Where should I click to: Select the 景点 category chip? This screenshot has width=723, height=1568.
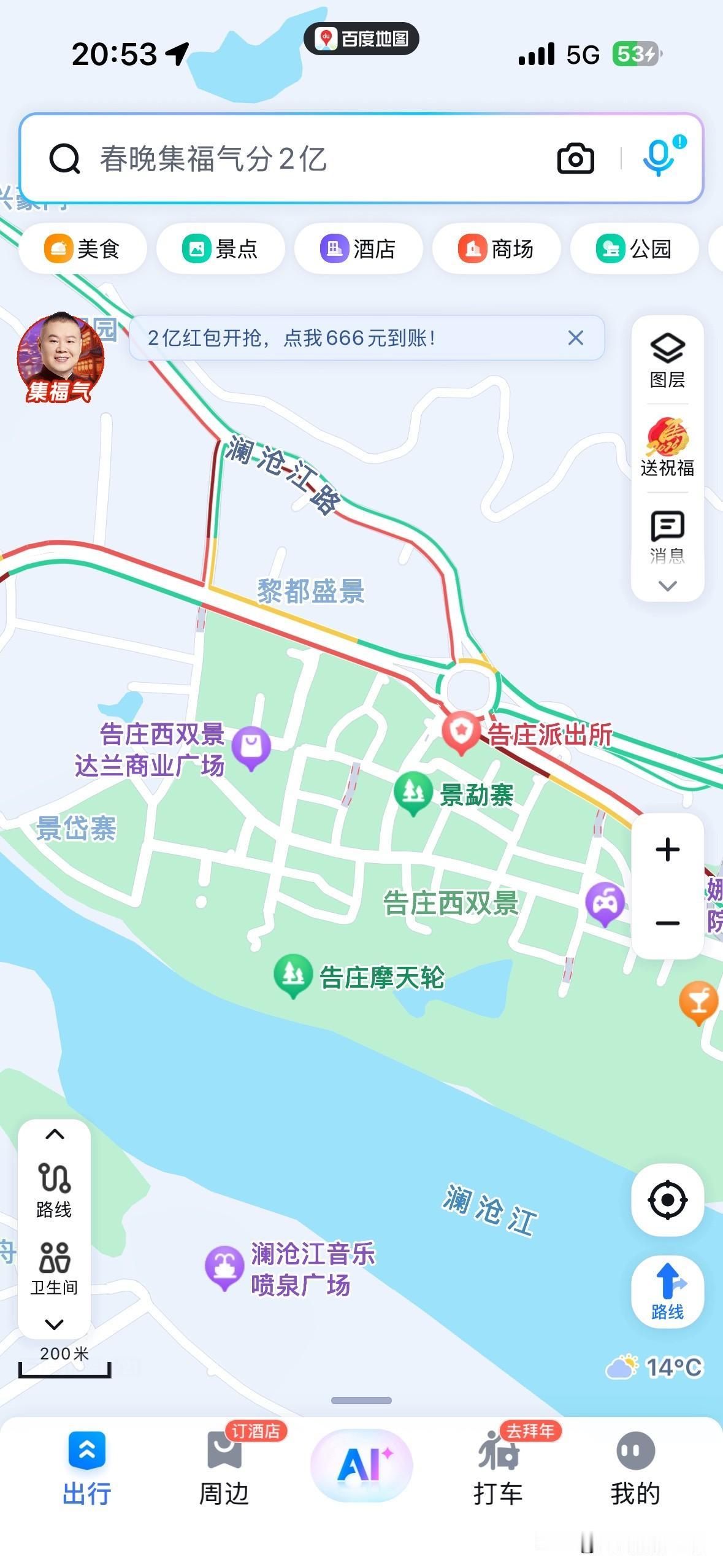pos(221,249)
